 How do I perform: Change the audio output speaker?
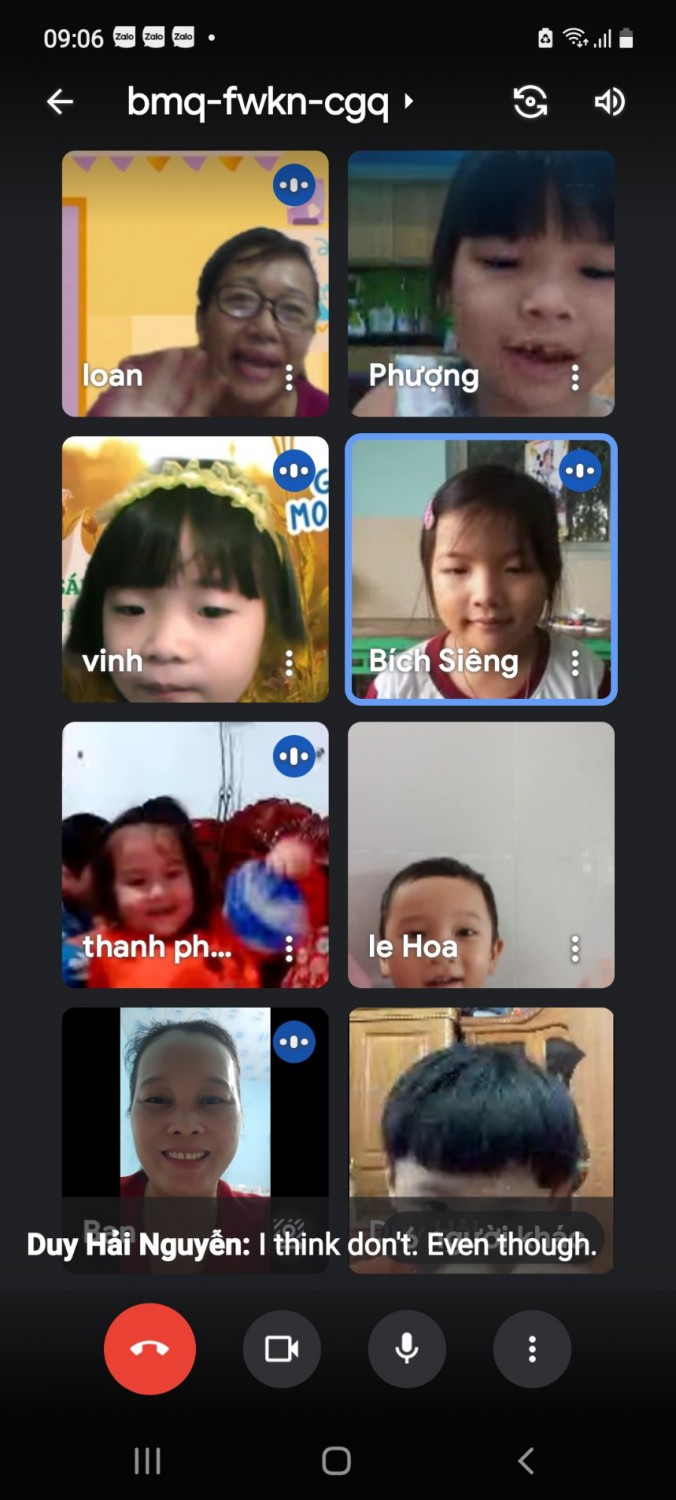(609, 101)
